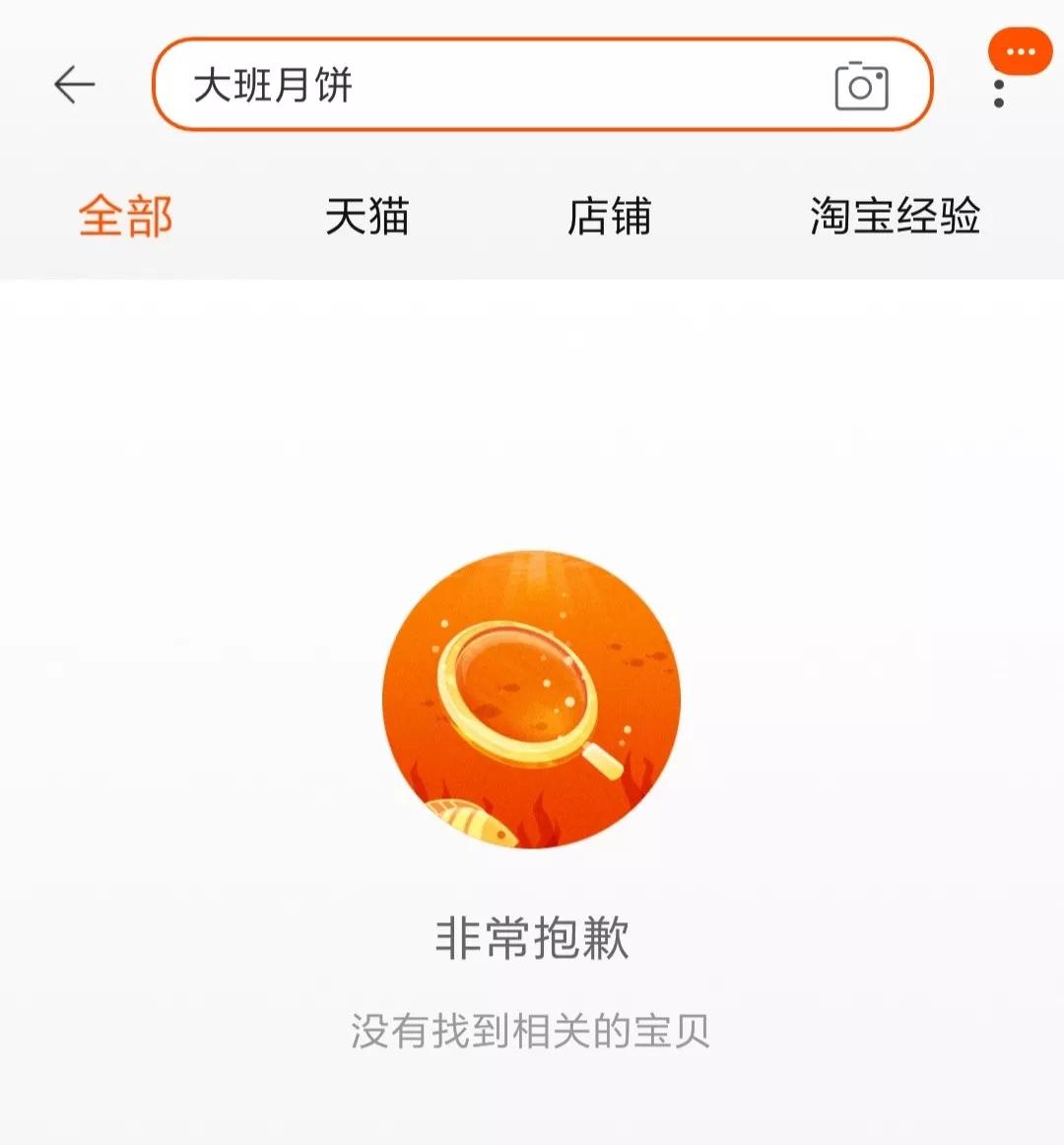Tap the magnifying glass empty-state illustration
This screenshot has width=1064, height=1145.
[x=532, y=695]
